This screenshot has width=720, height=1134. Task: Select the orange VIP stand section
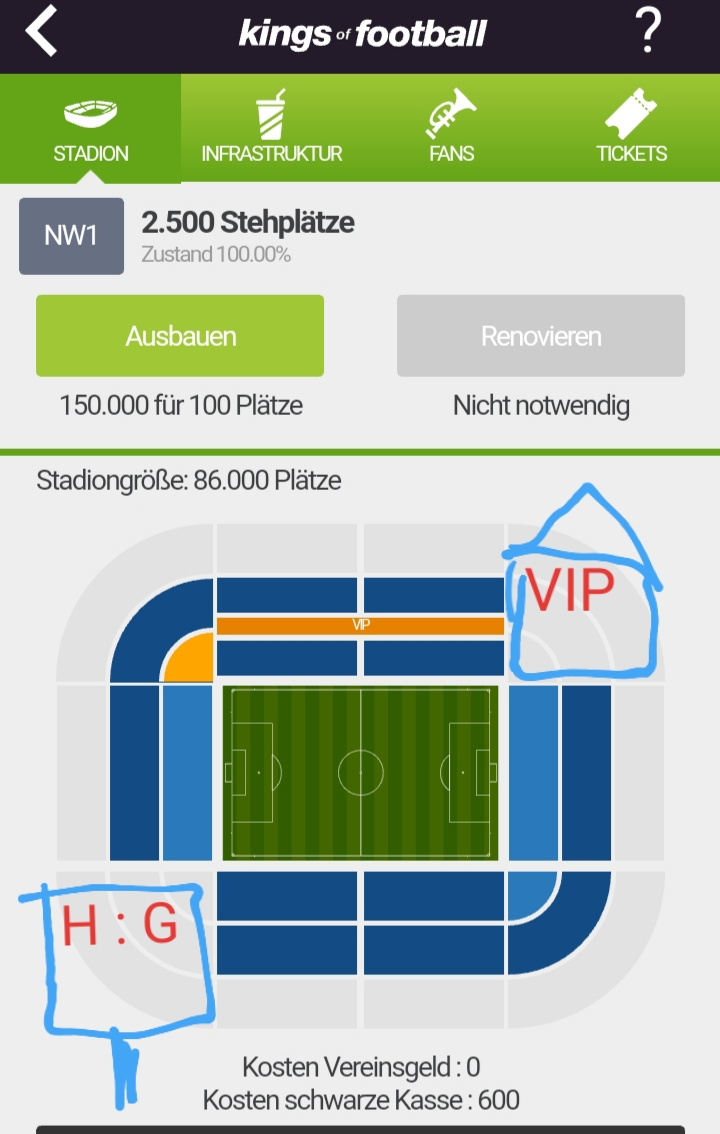[x=360, y=625]
